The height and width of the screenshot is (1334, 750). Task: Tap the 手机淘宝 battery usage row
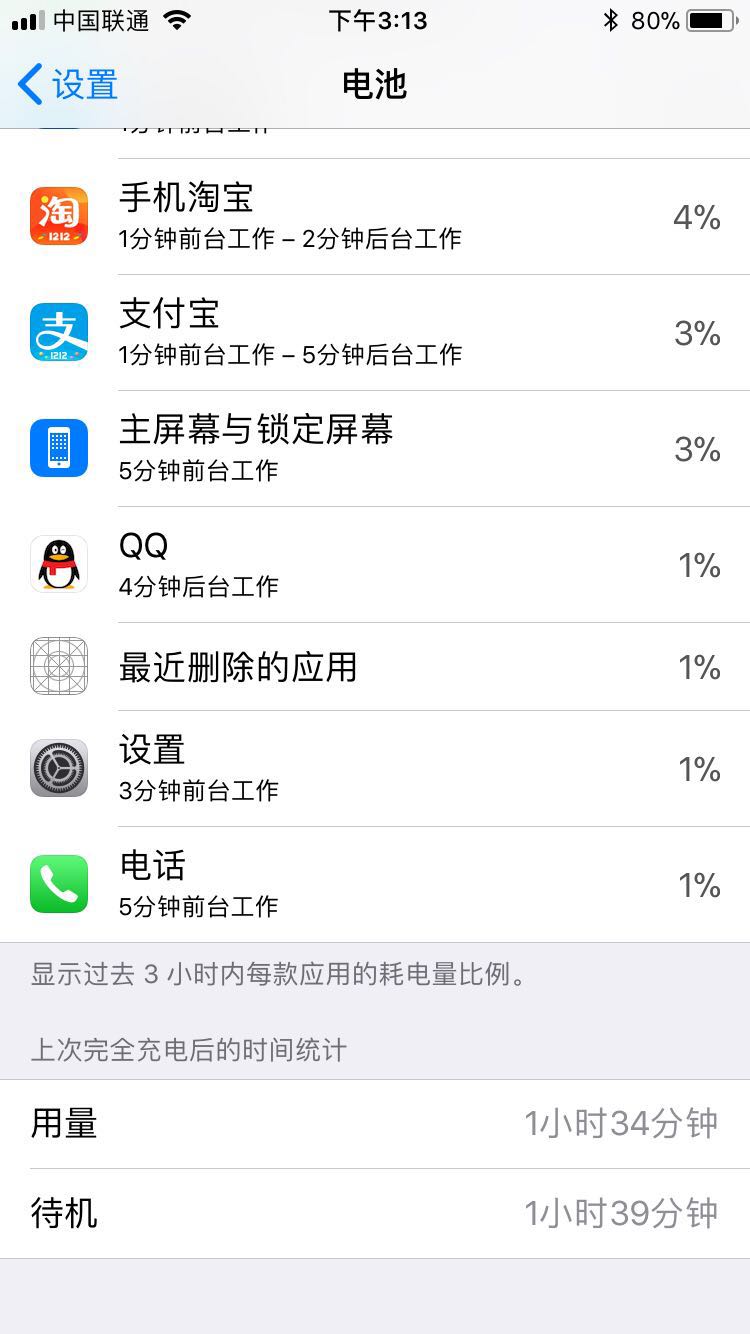375,217
